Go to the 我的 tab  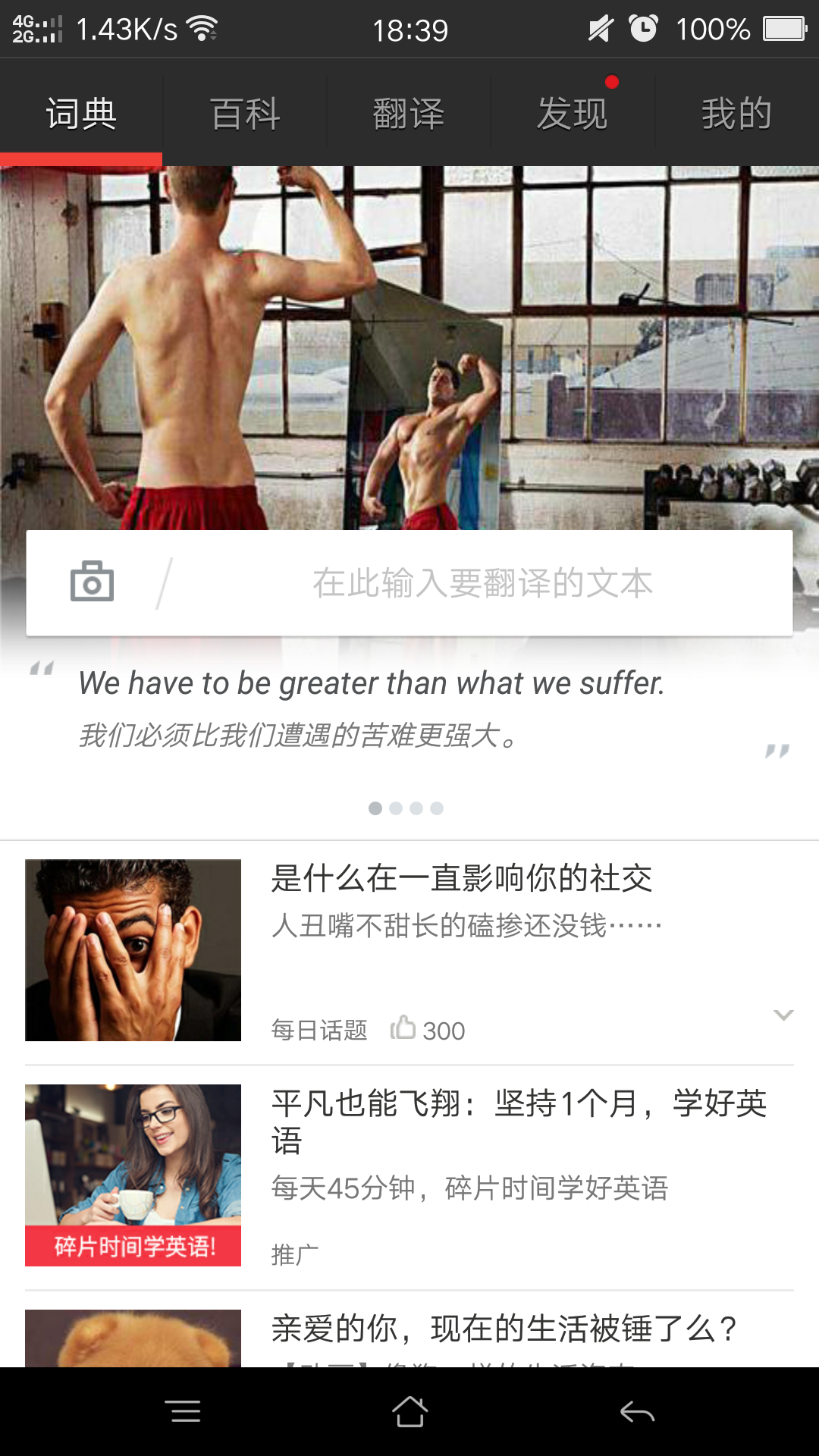coord(736,114)
